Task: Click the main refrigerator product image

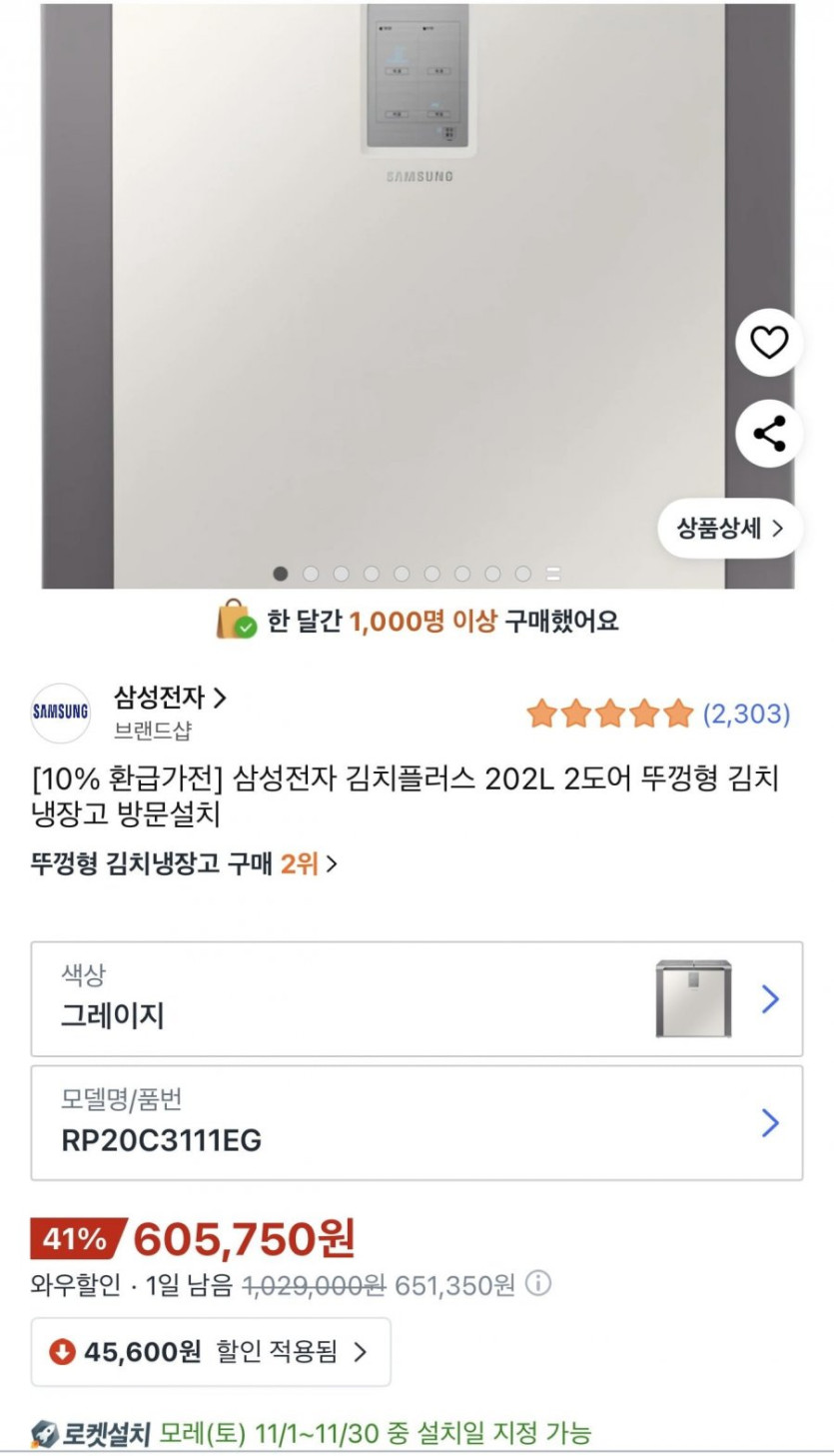Action: click(x=417, y=280)
